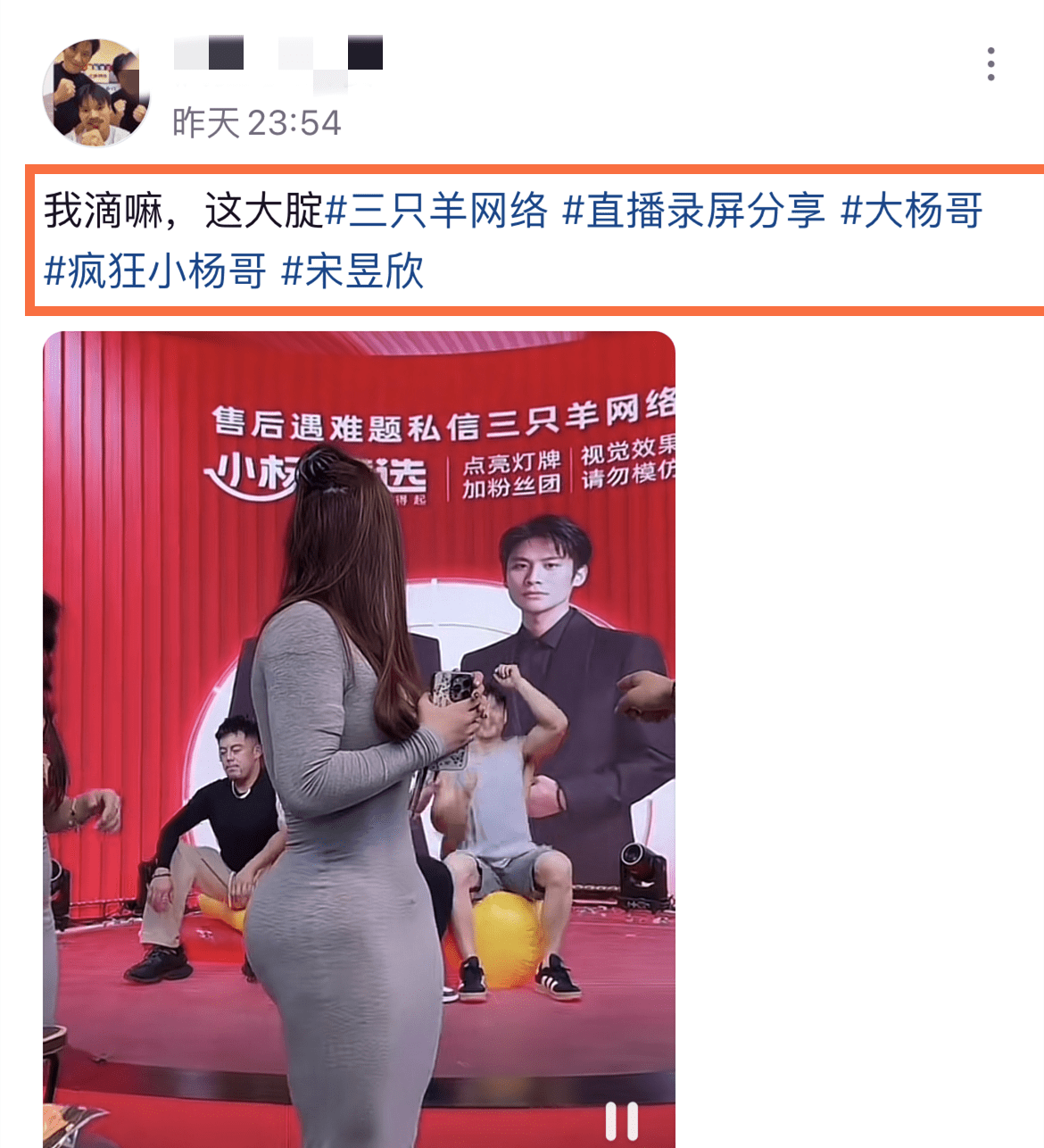This screenshot has height=1148, width=1044.
Task: Open hashtag #大杨哥
Action: tap(911, 212)
